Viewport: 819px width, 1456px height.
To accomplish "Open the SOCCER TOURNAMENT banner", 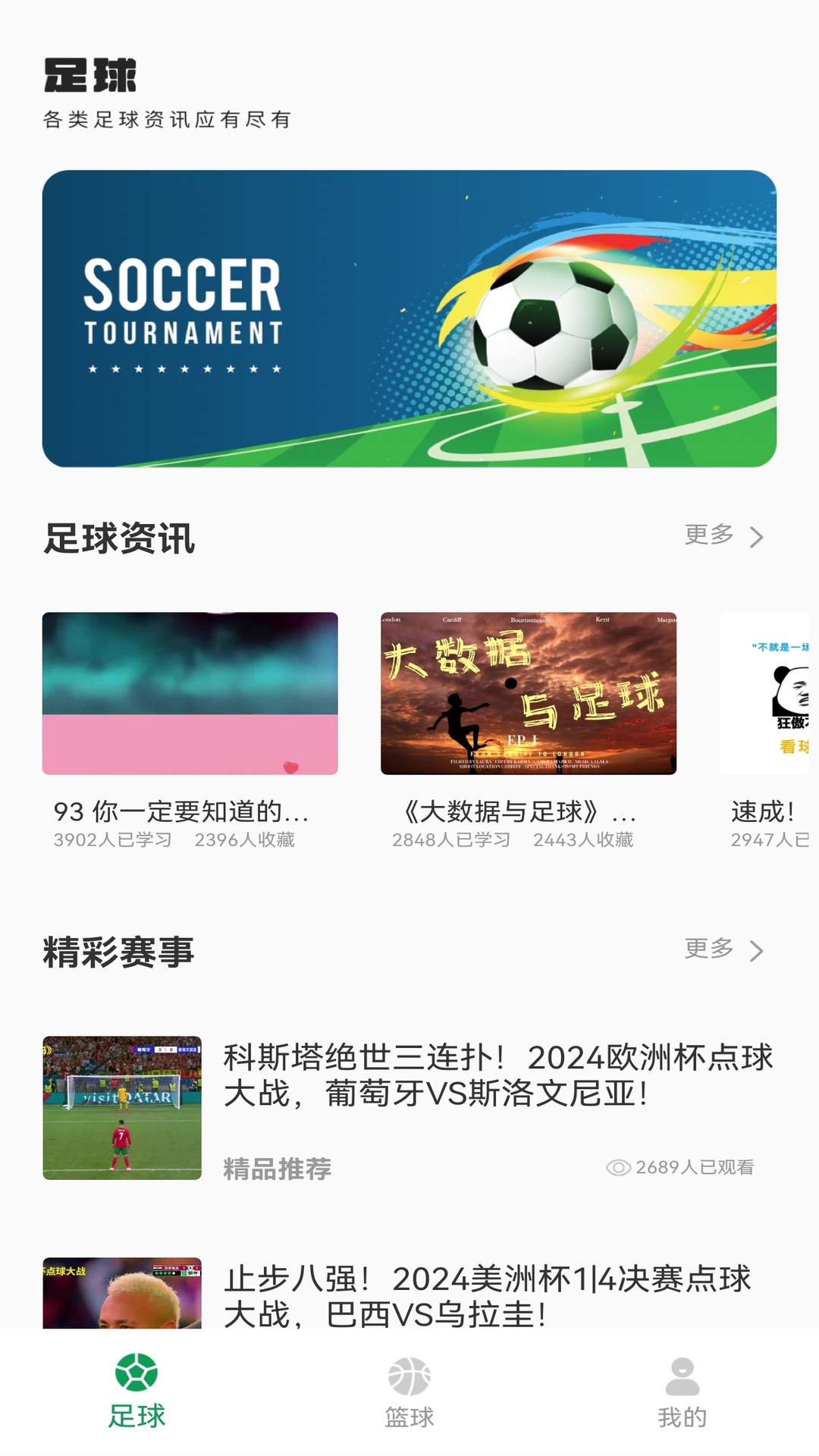I will coord(409,318).
